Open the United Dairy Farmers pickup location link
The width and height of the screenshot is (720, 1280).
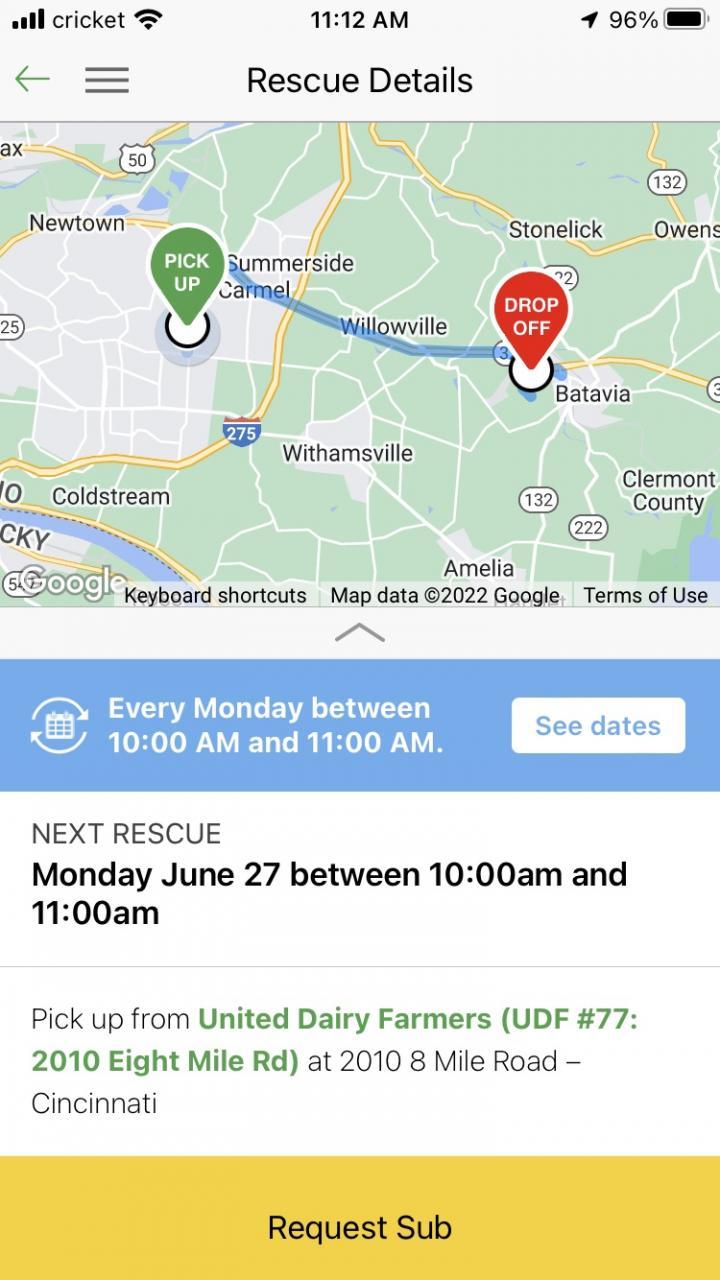pos(334,1040)
